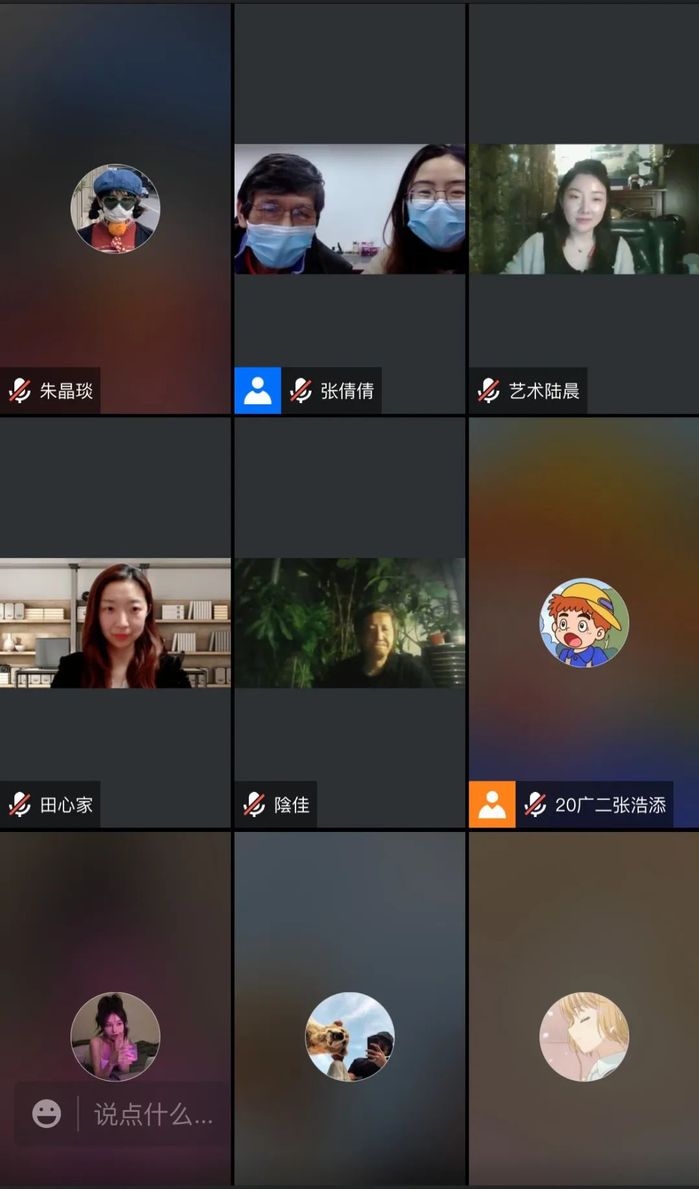This screenshot has width=699, height=1189.
Task: Open the emoji picker in chat bar
Action: coord(46,1114)
